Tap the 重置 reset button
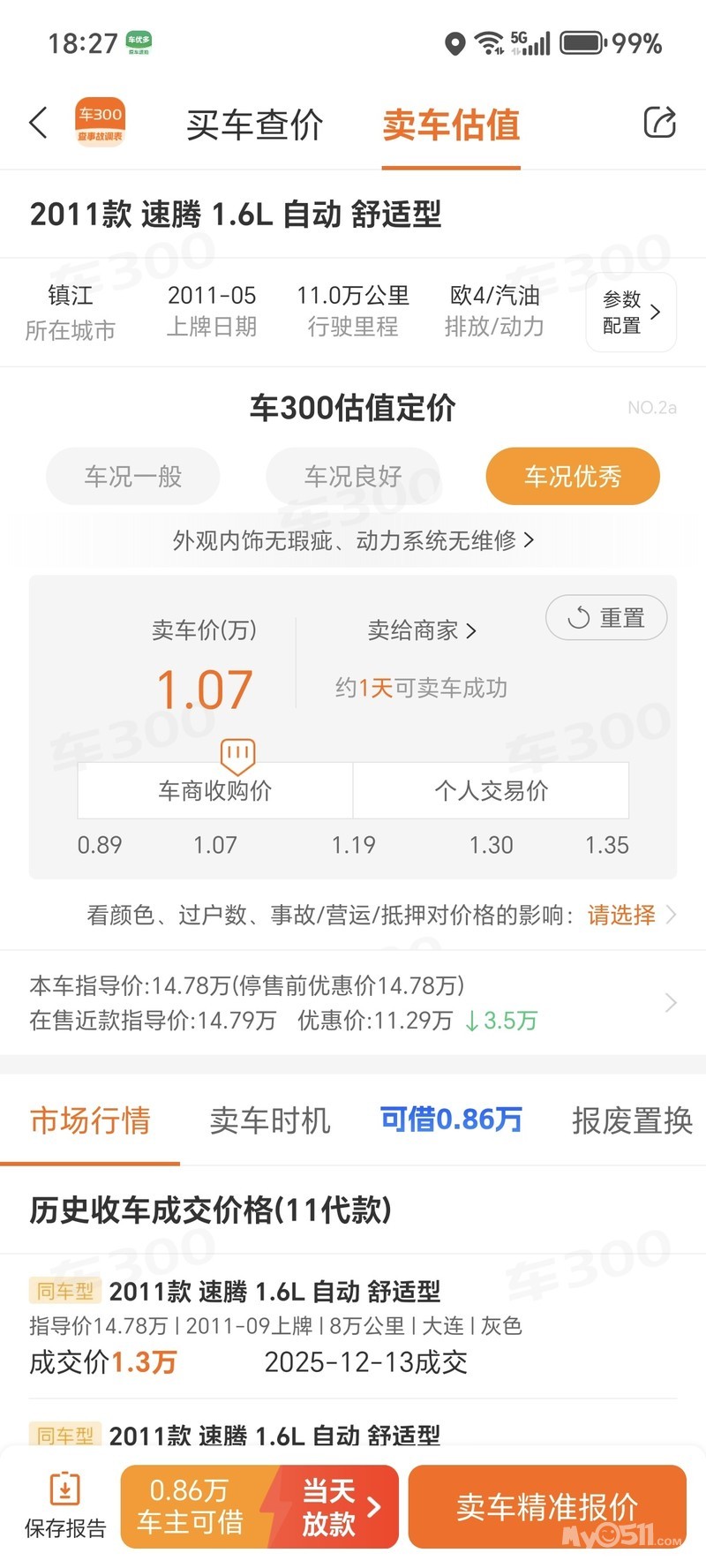706x1568 pixels. click(606, 618)
